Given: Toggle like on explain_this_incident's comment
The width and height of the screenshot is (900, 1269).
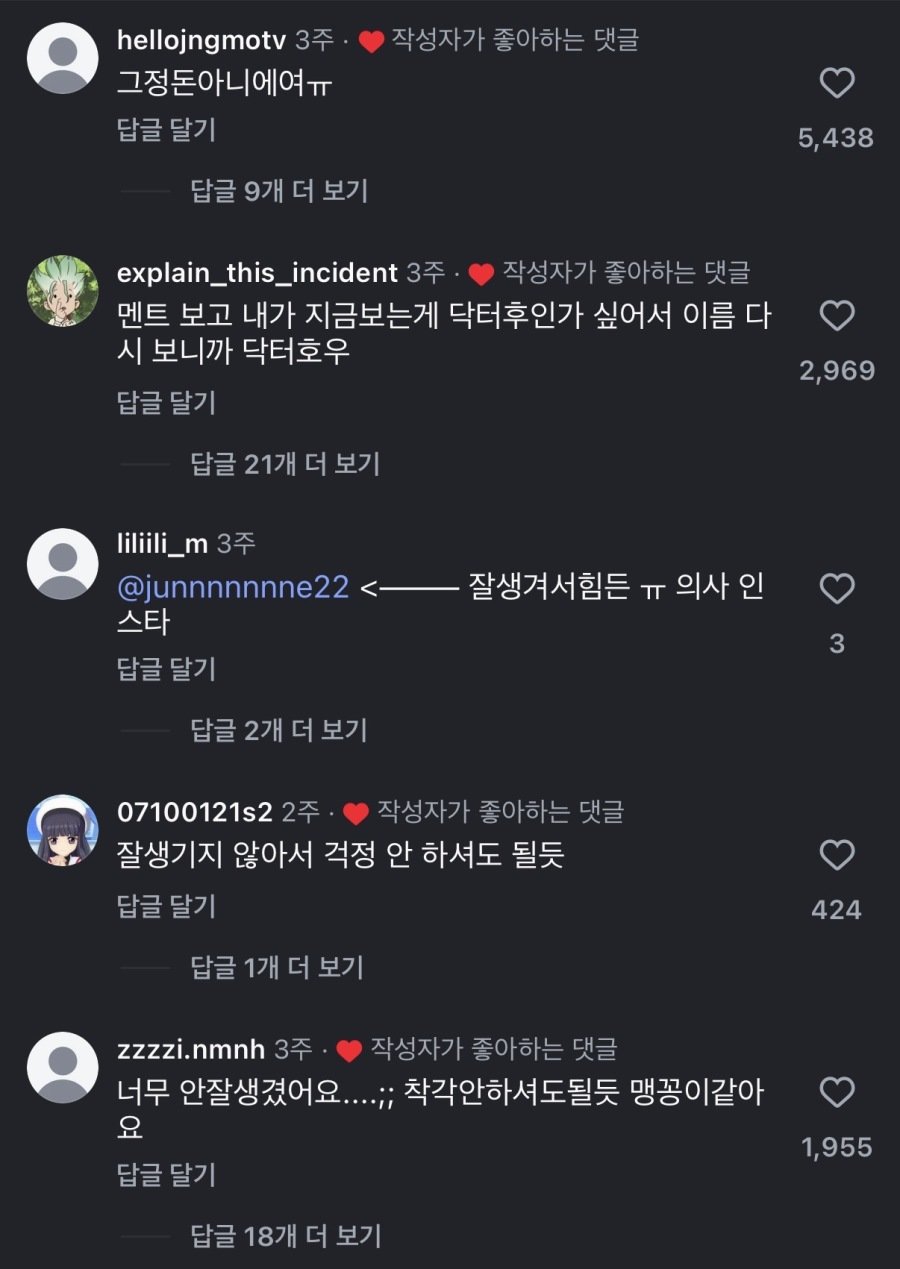Looking at the screenshot, I should pyautogui.click(x=837, y=317).
